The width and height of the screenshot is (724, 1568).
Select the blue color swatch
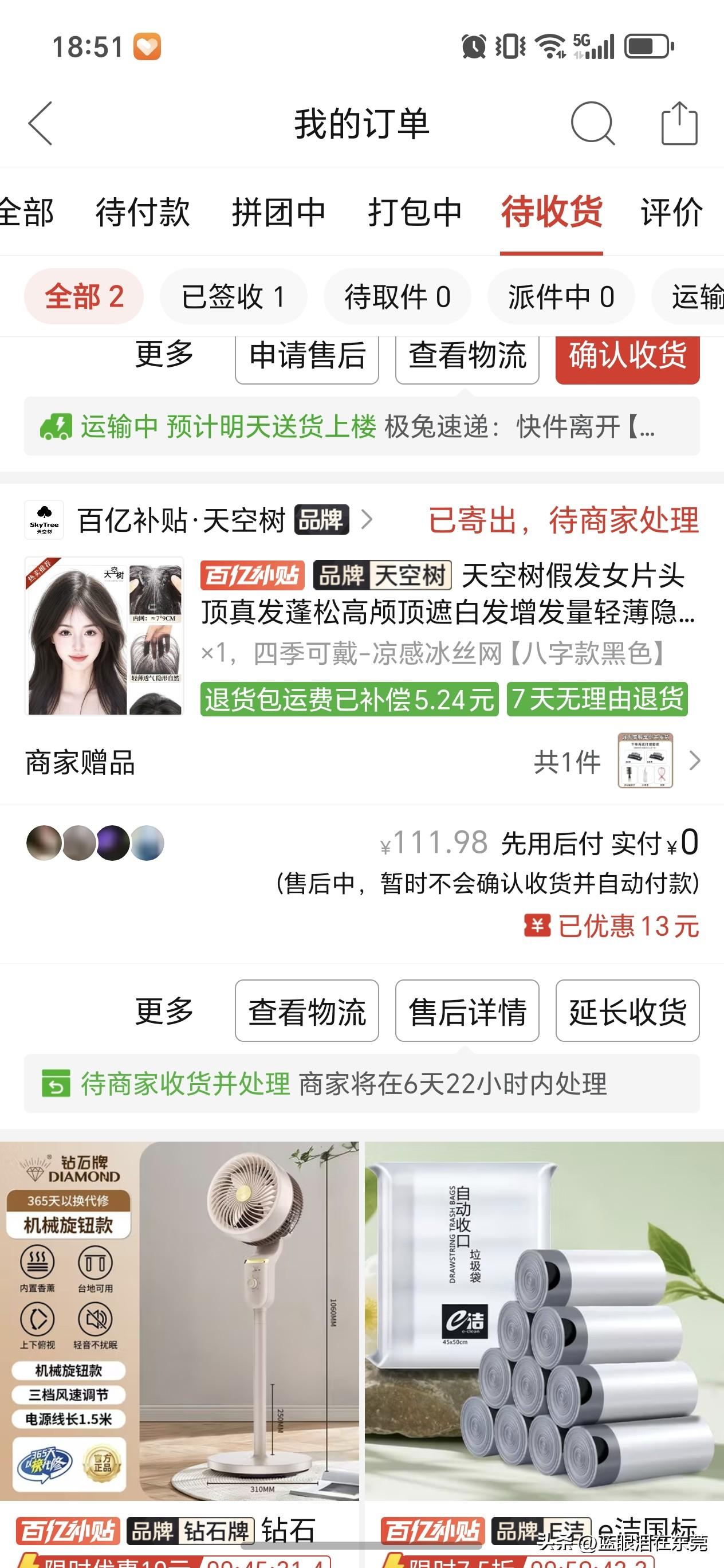(x=148, y=842)
